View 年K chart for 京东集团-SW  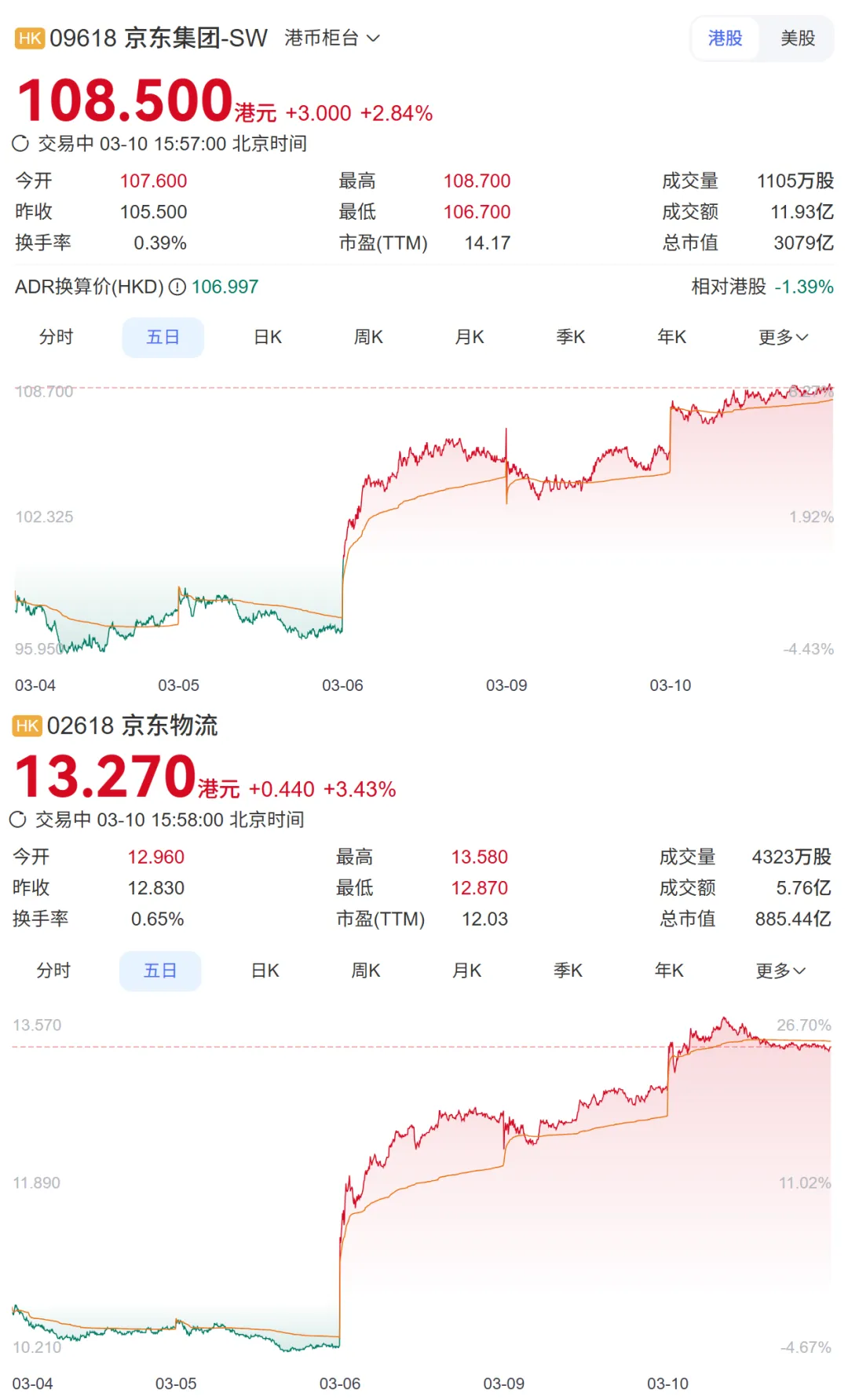tap(672, 337)
